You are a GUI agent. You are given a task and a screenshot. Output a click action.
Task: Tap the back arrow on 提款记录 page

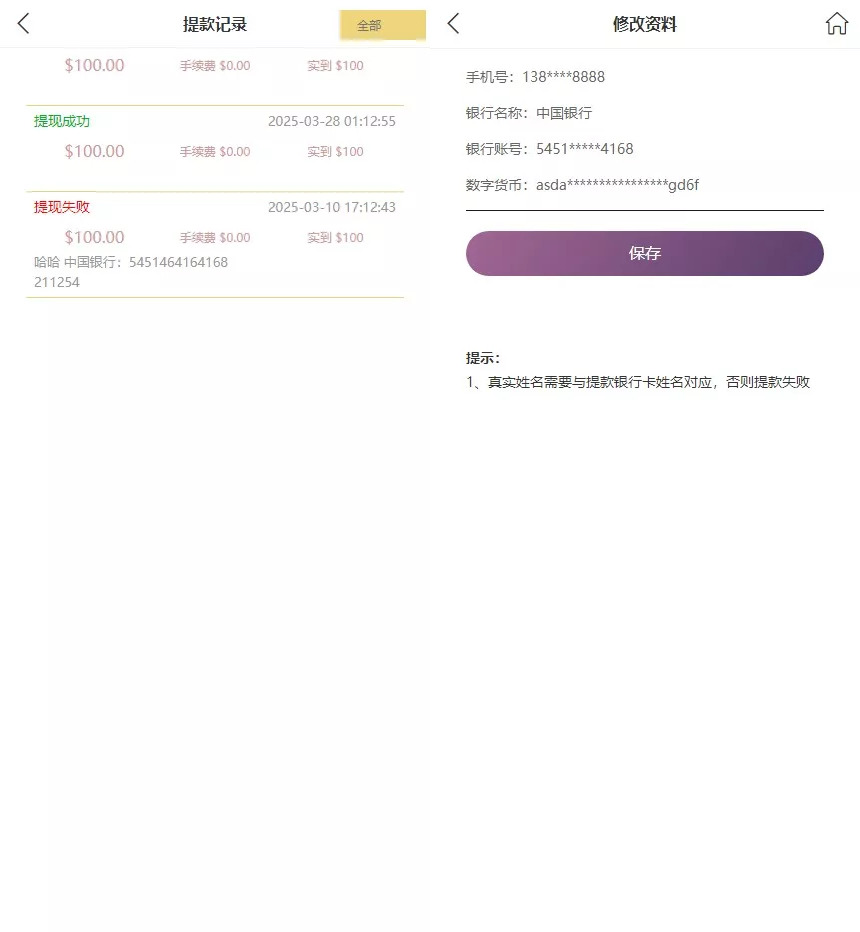click(22, 23)
